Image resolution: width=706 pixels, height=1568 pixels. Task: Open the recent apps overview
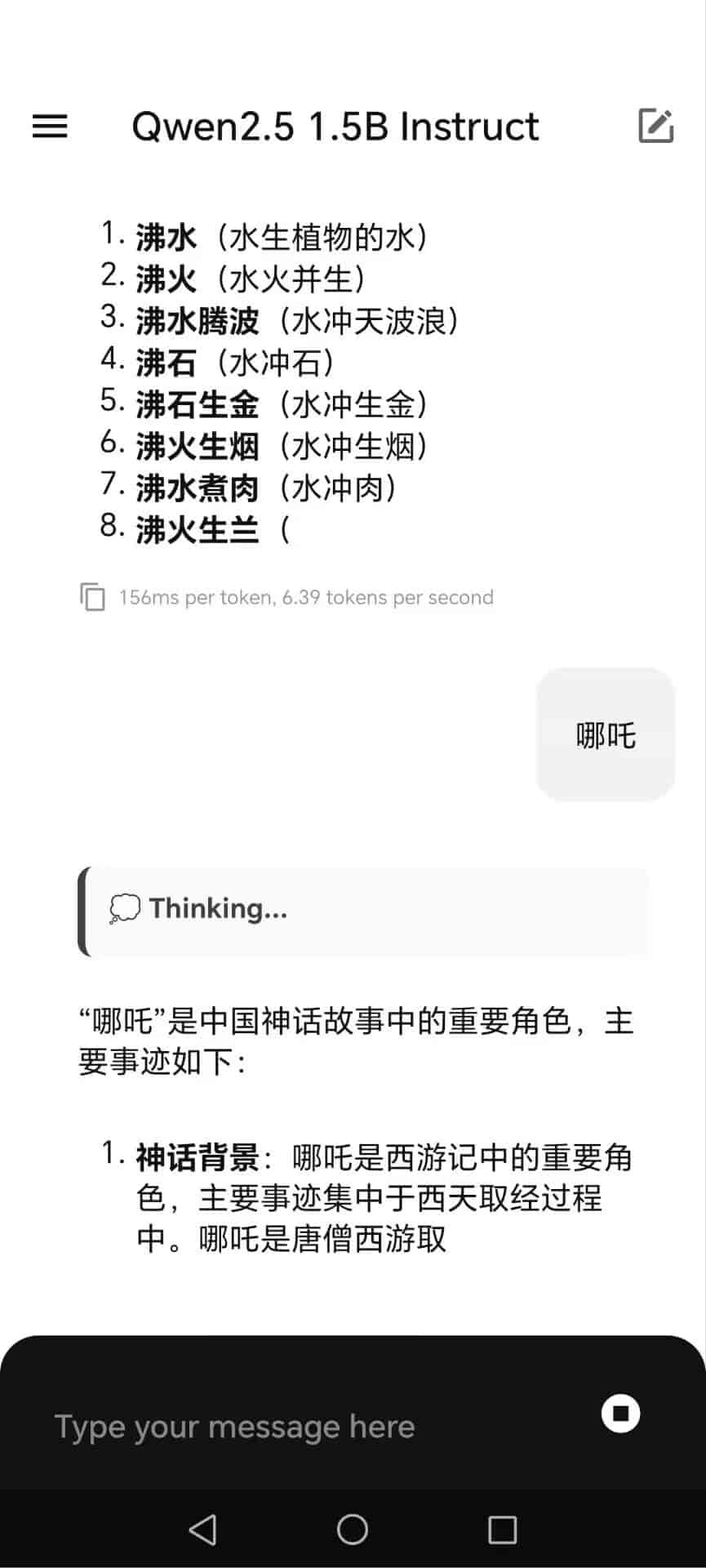[502, 1530]
